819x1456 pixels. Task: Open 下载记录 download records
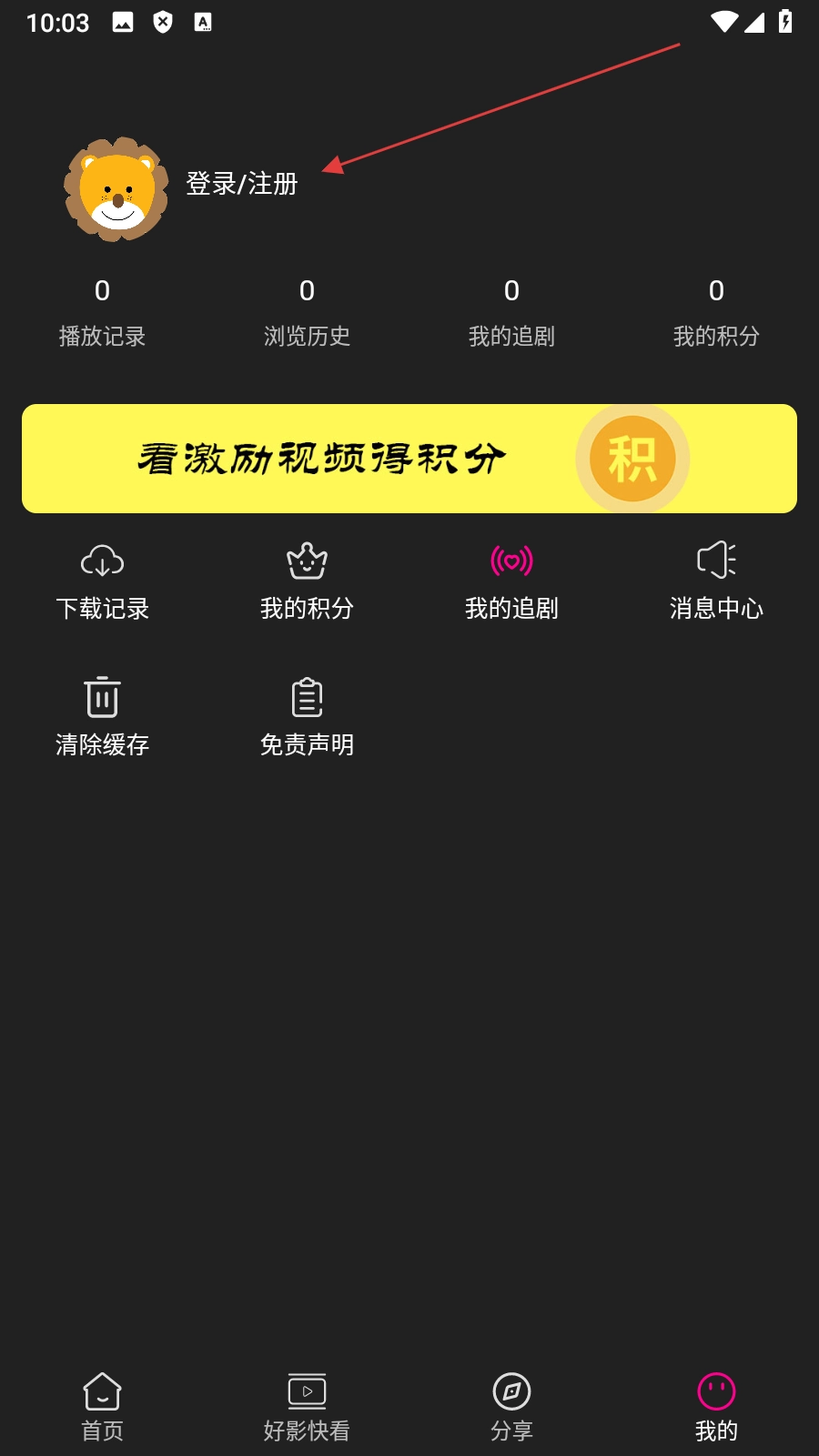tap(102, 582)
